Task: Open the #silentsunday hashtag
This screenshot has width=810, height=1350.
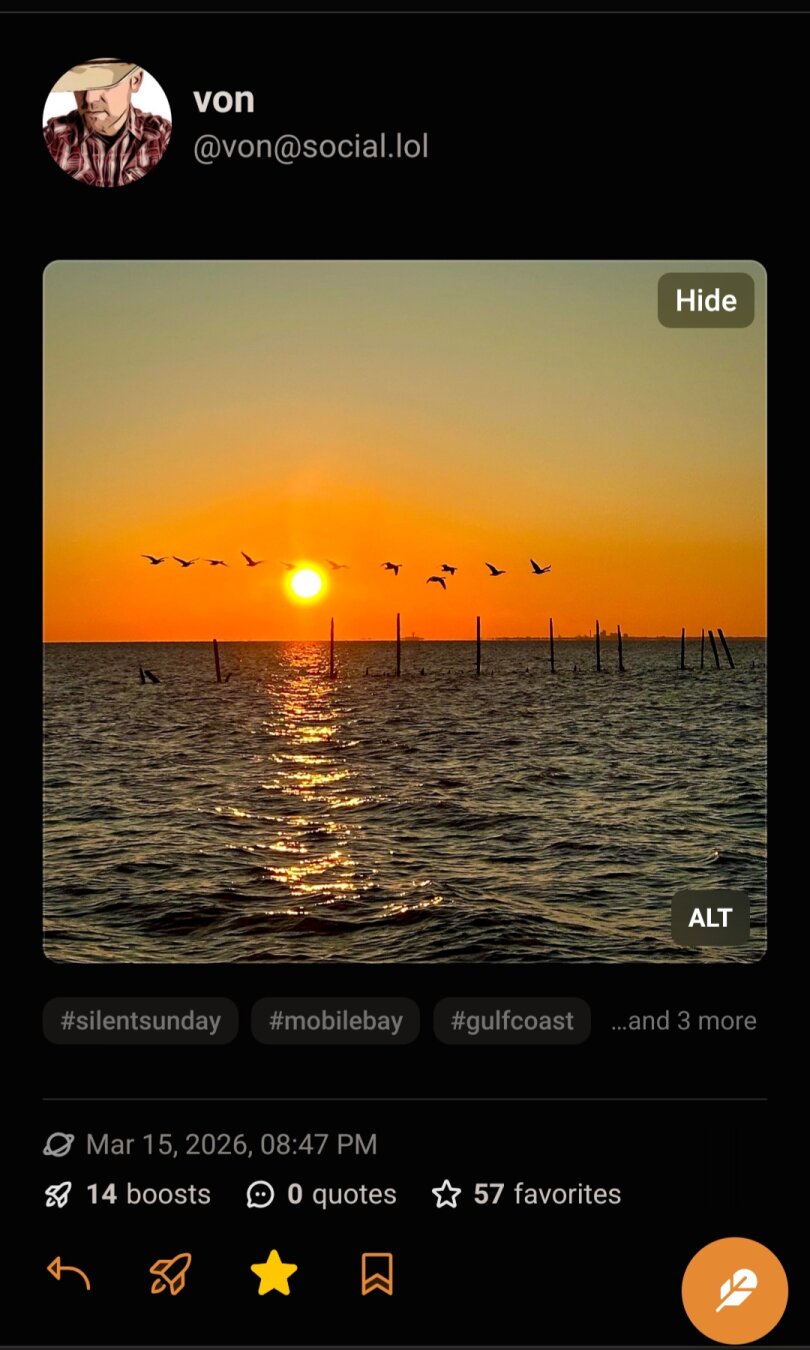Action: coord(140,1021)
